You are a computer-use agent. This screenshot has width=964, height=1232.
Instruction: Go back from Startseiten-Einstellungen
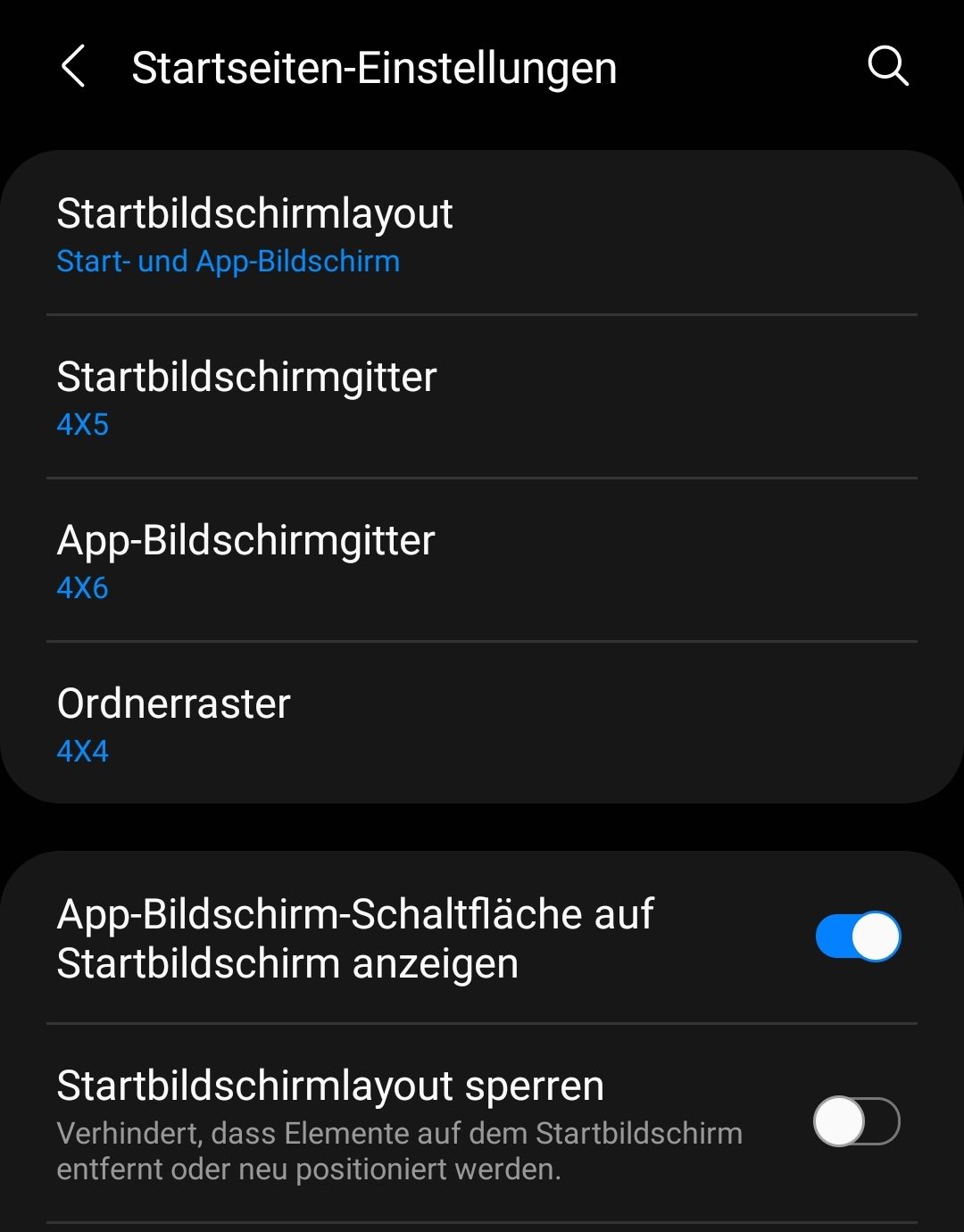click(73, 67)
